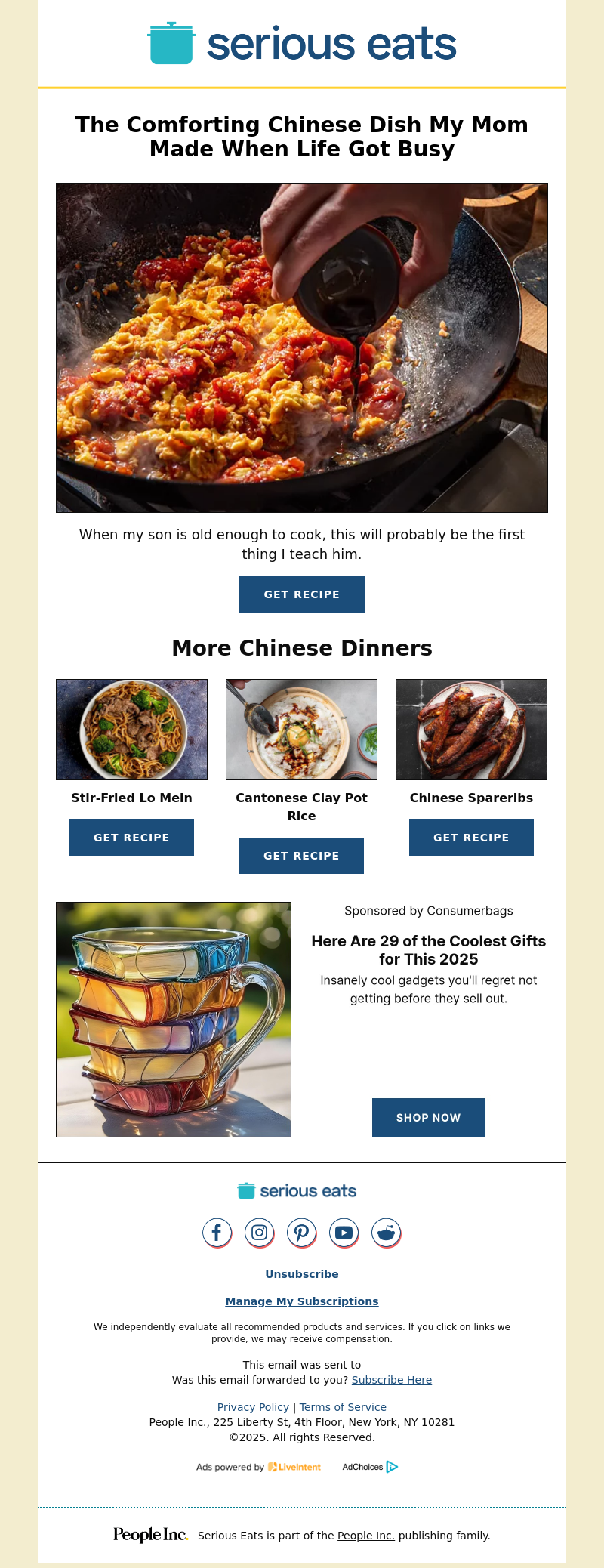Viewport: 604px width, 1568px height.
Task: Tap Shop Now in the sponsored gifts ad
Action: (x=428, y=1118)
